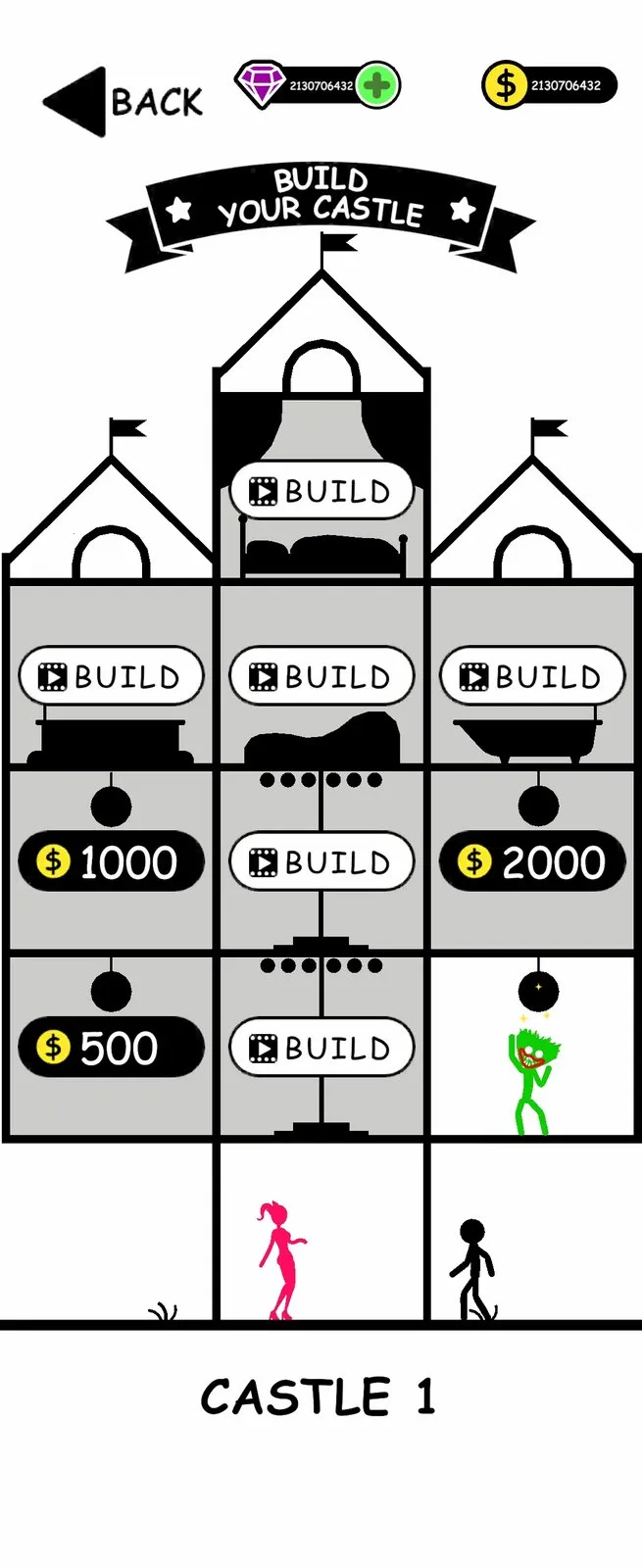Build the bathtub room on the right
This screenshot has width=642, height=1568.
pos(532,676)
